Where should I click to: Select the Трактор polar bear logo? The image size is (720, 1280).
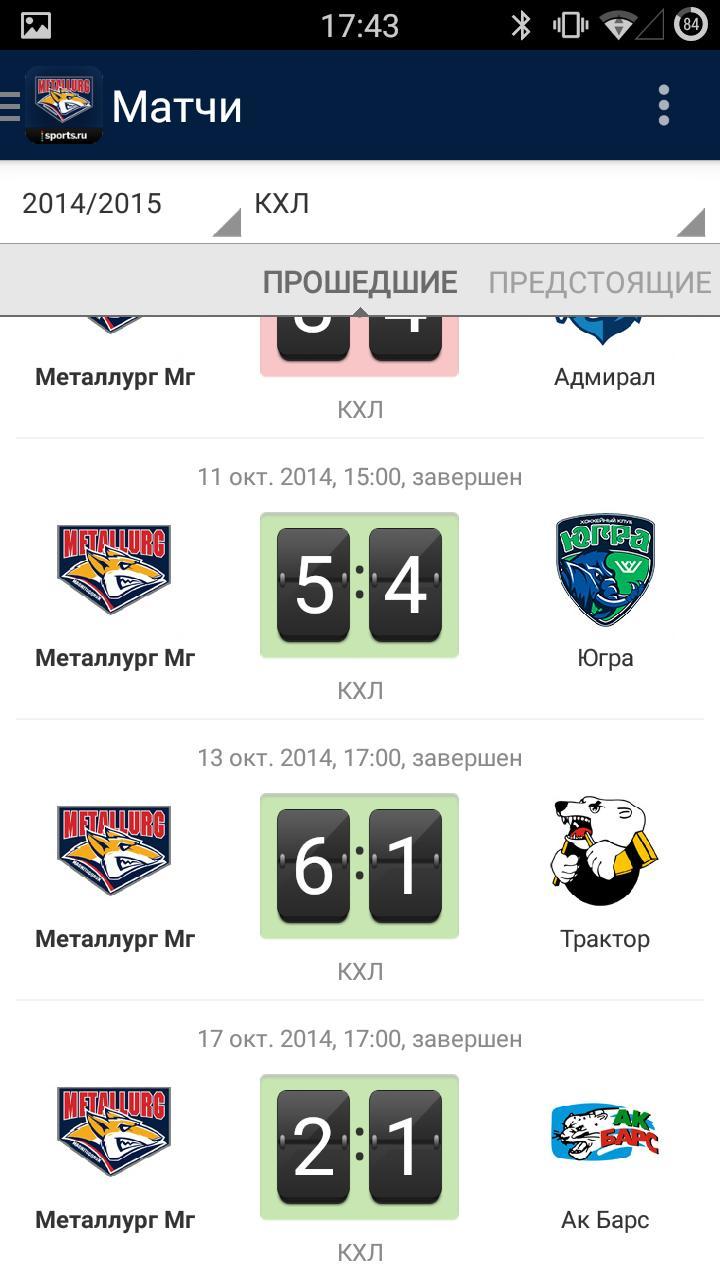604,848
